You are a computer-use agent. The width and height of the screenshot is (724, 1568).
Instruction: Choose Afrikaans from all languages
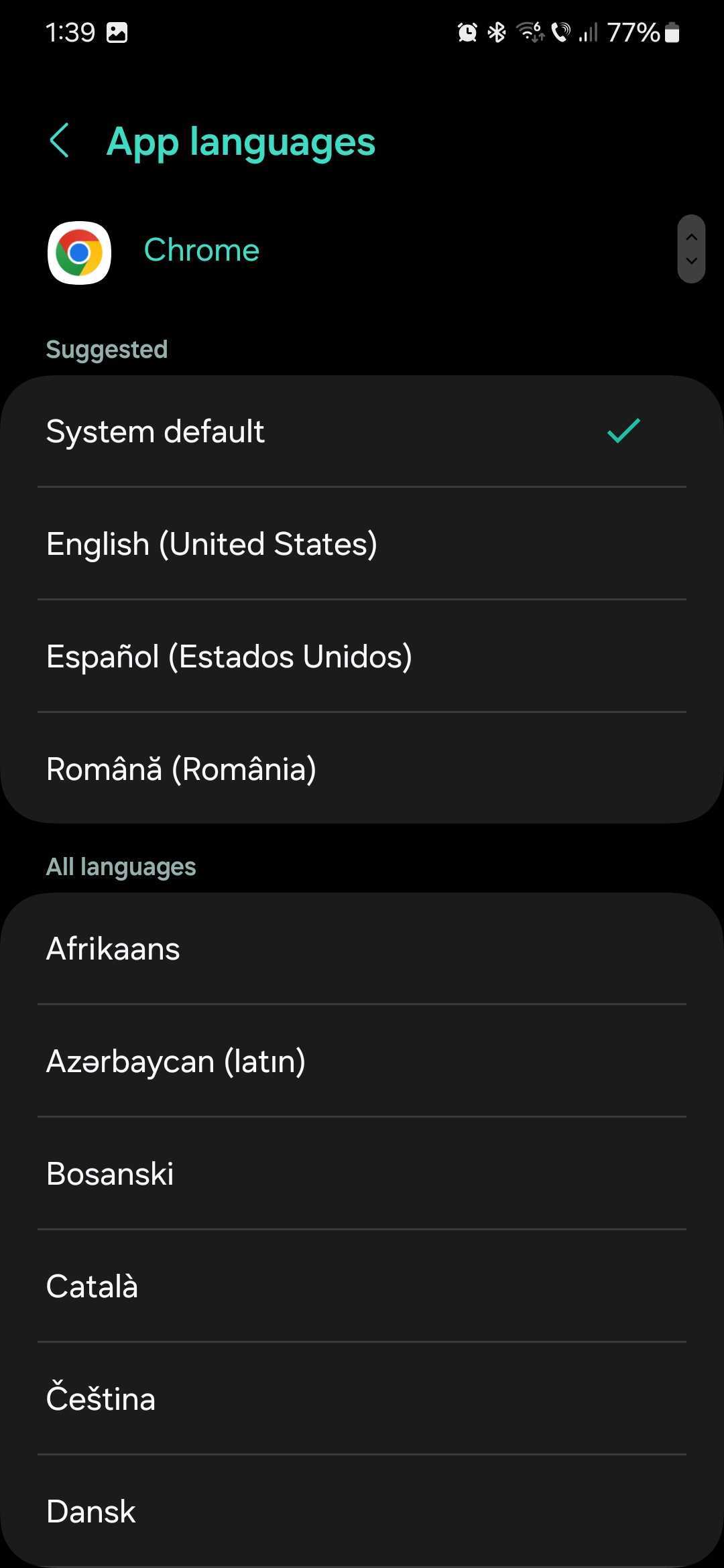[362, 949]
